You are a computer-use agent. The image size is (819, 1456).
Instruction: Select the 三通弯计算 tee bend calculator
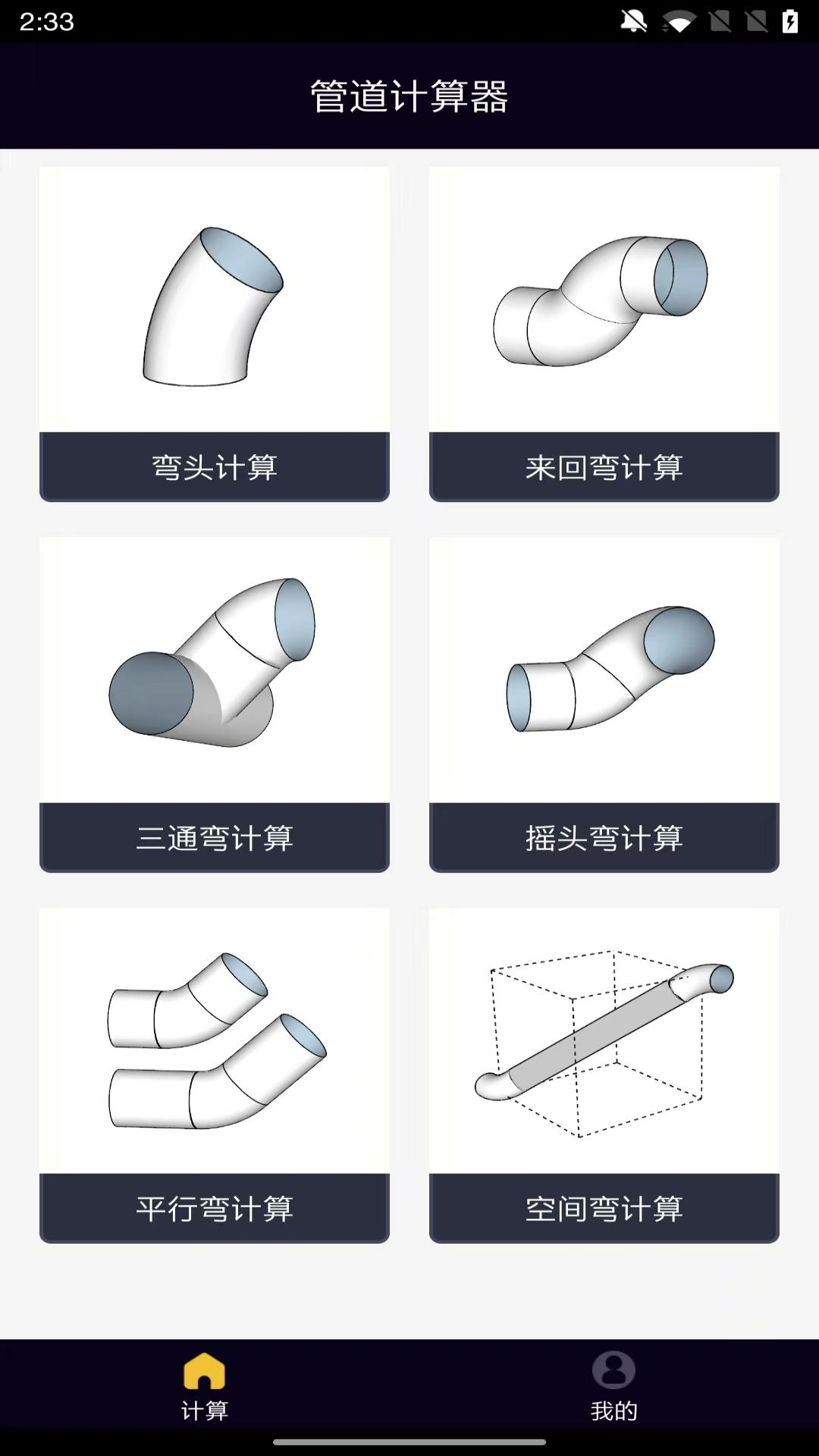point(215,838)
